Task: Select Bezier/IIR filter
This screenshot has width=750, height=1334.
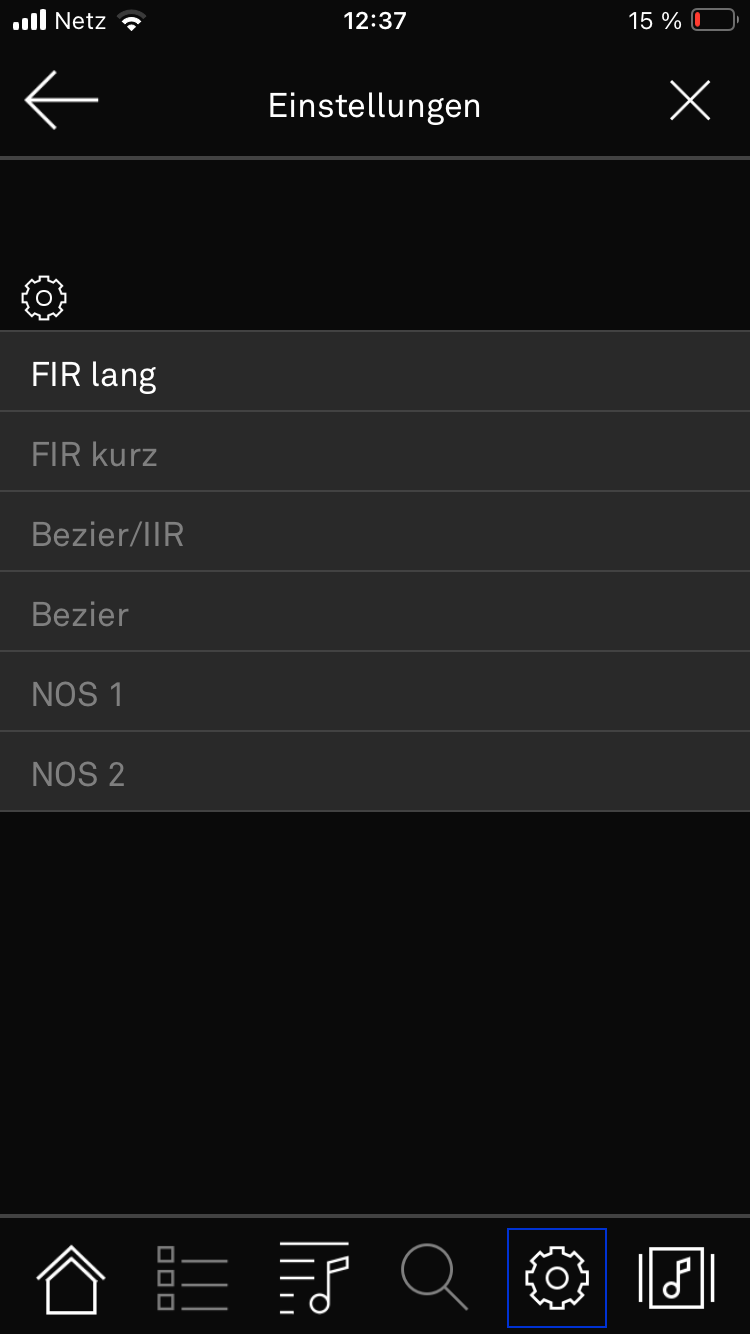Action: 375,532
